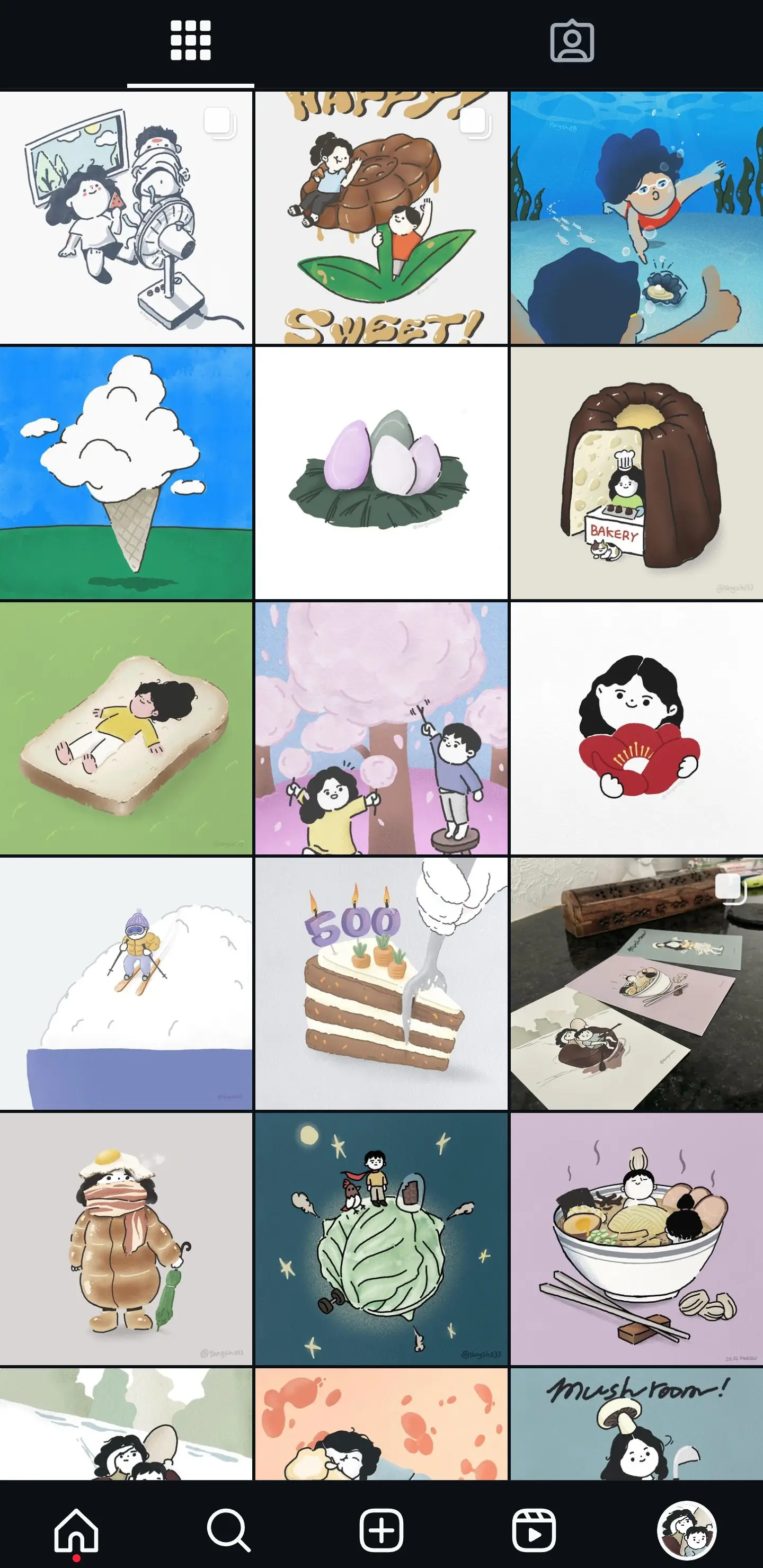Switch to the posts grid tab

(191, 41)
